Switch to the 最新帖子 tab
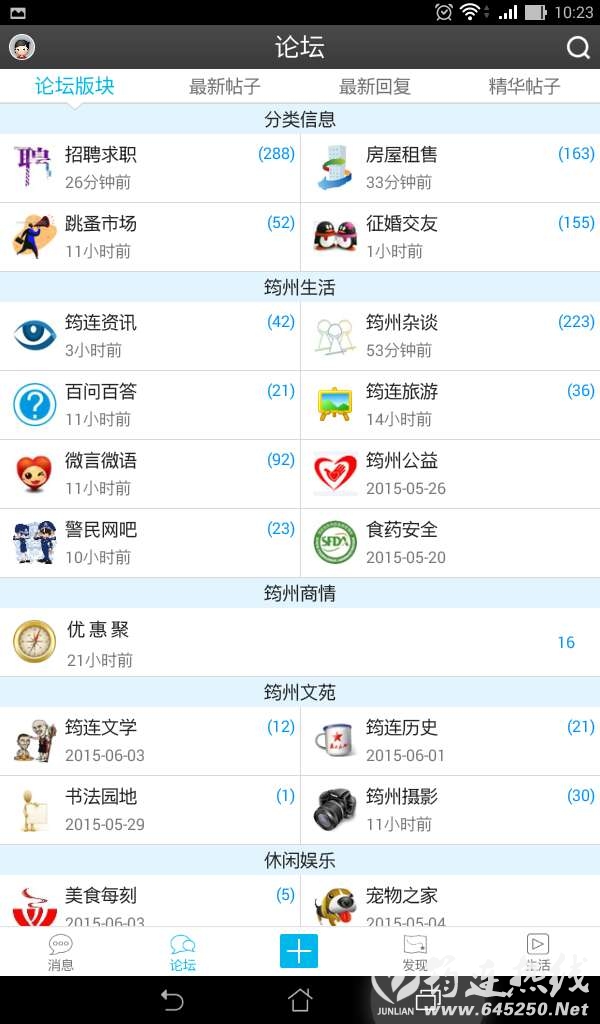 click(x=225, y=86)
